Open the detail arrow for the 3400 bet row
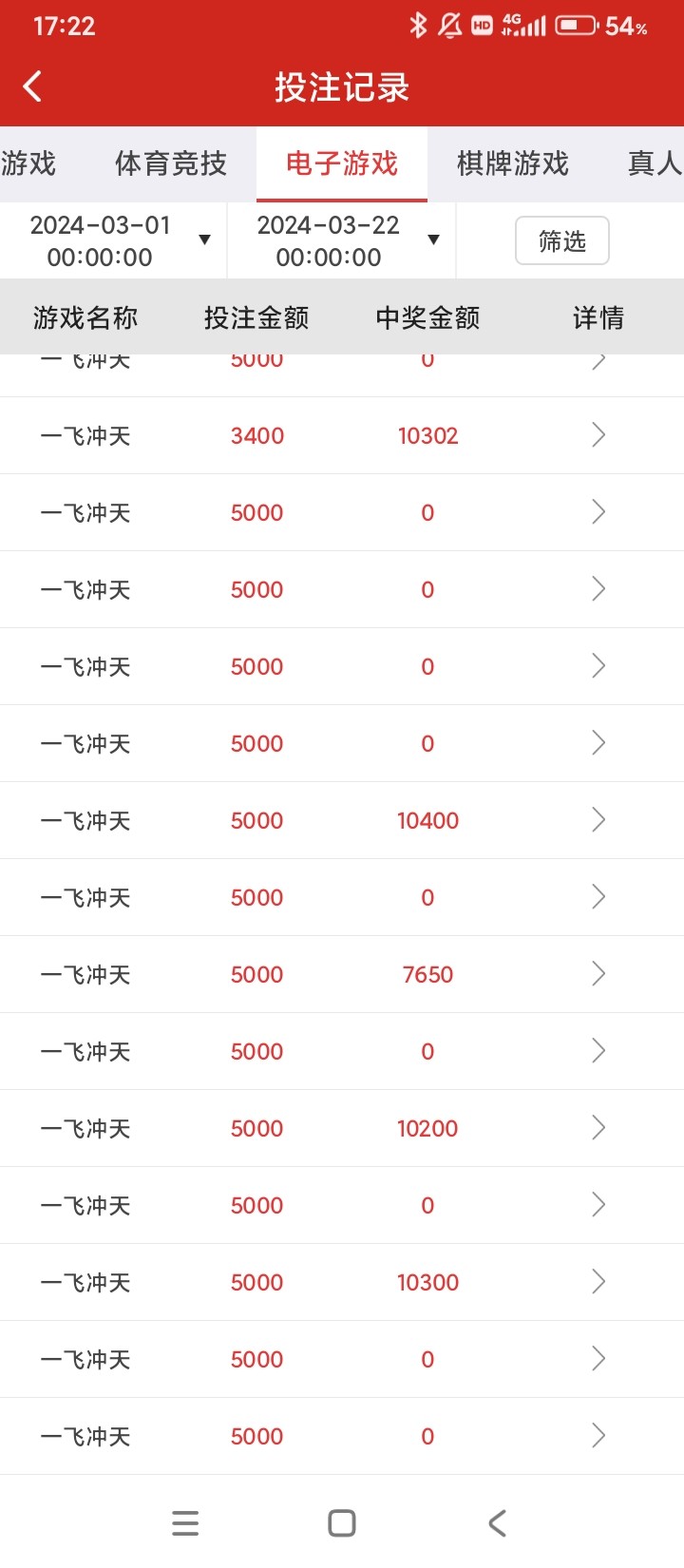Image resolution: width=684 pixels, height=1568 pixels. point(598,434)
